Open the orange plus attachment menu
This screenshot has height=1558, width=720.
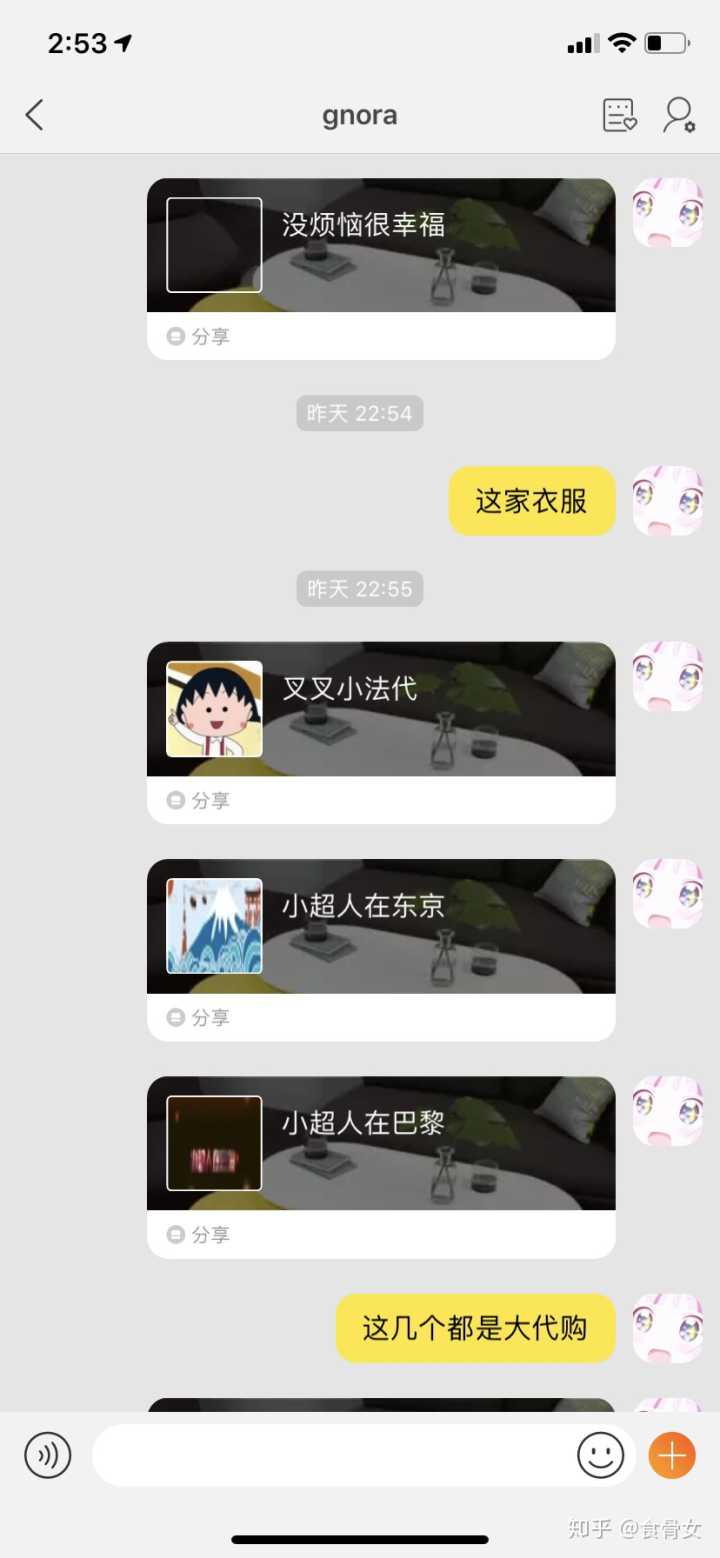(672, 1455)
